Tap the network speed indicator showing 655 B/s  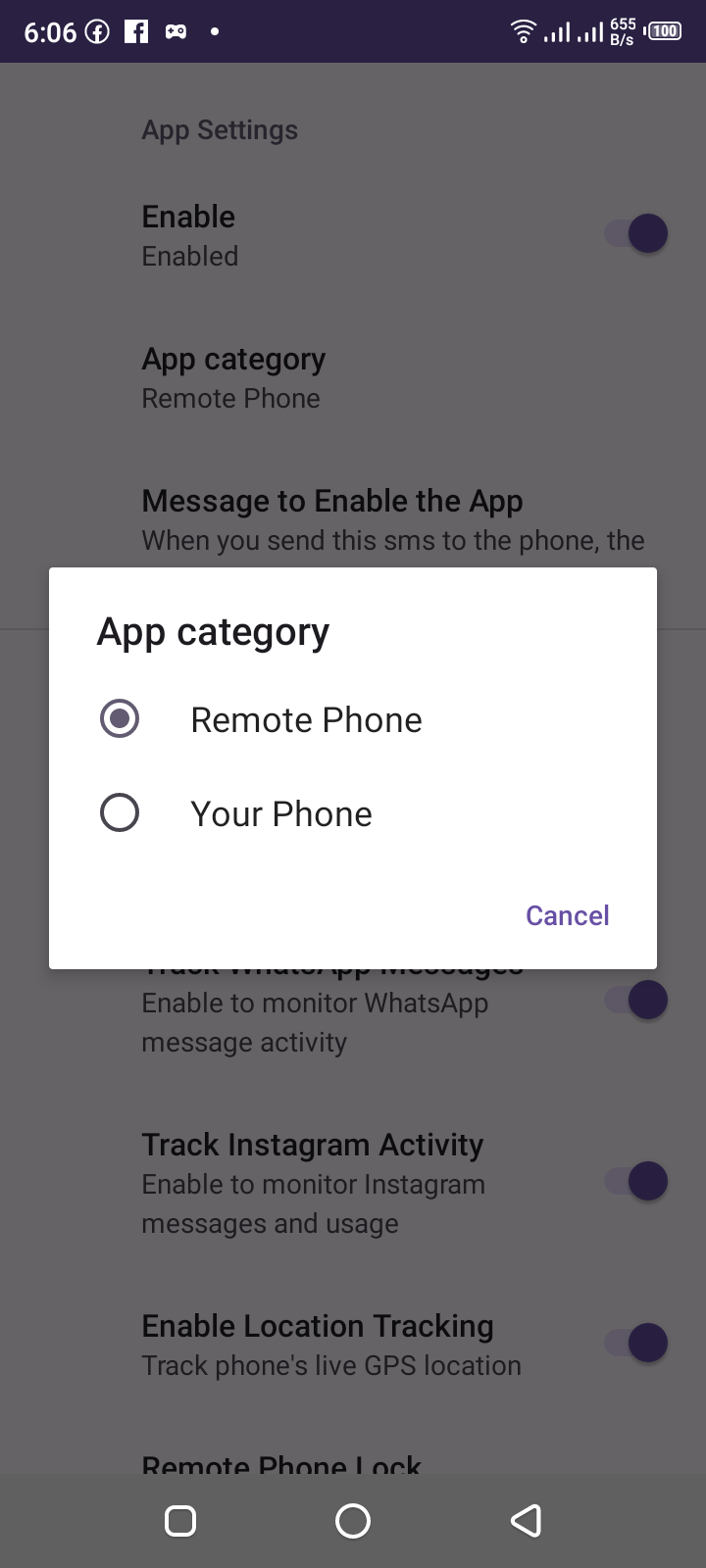(x=623, y=30)
